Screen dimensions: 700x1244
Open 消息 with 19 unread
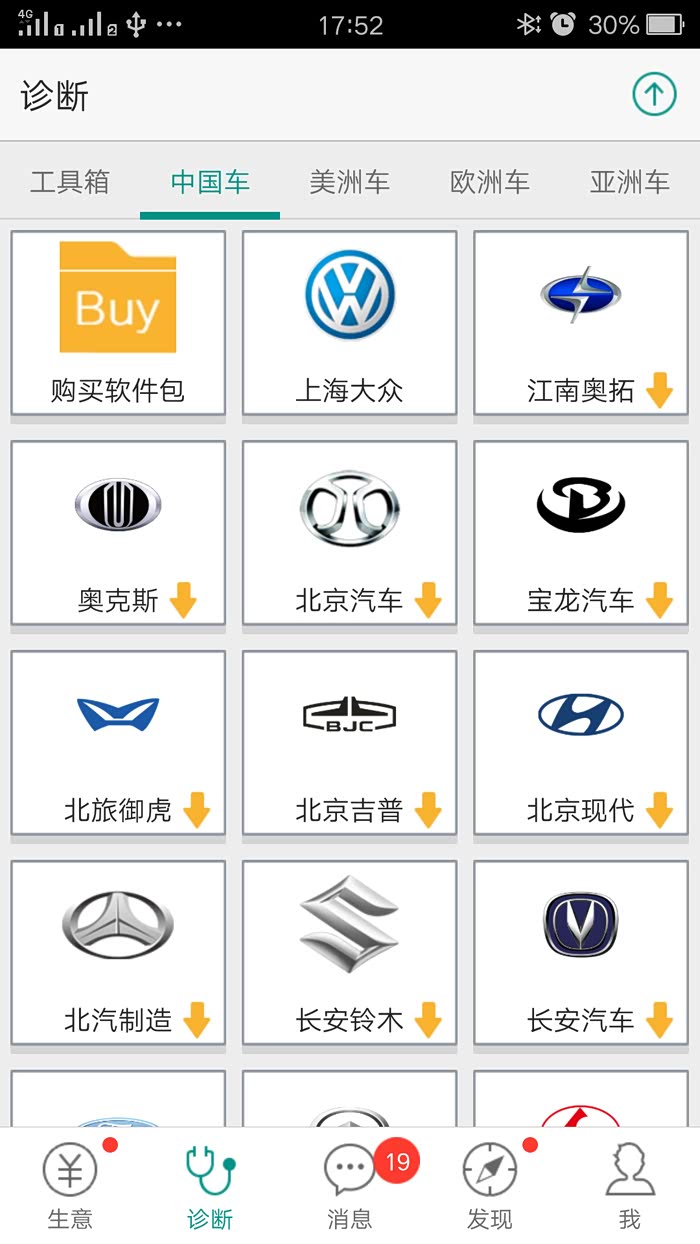coord(350,1186)
